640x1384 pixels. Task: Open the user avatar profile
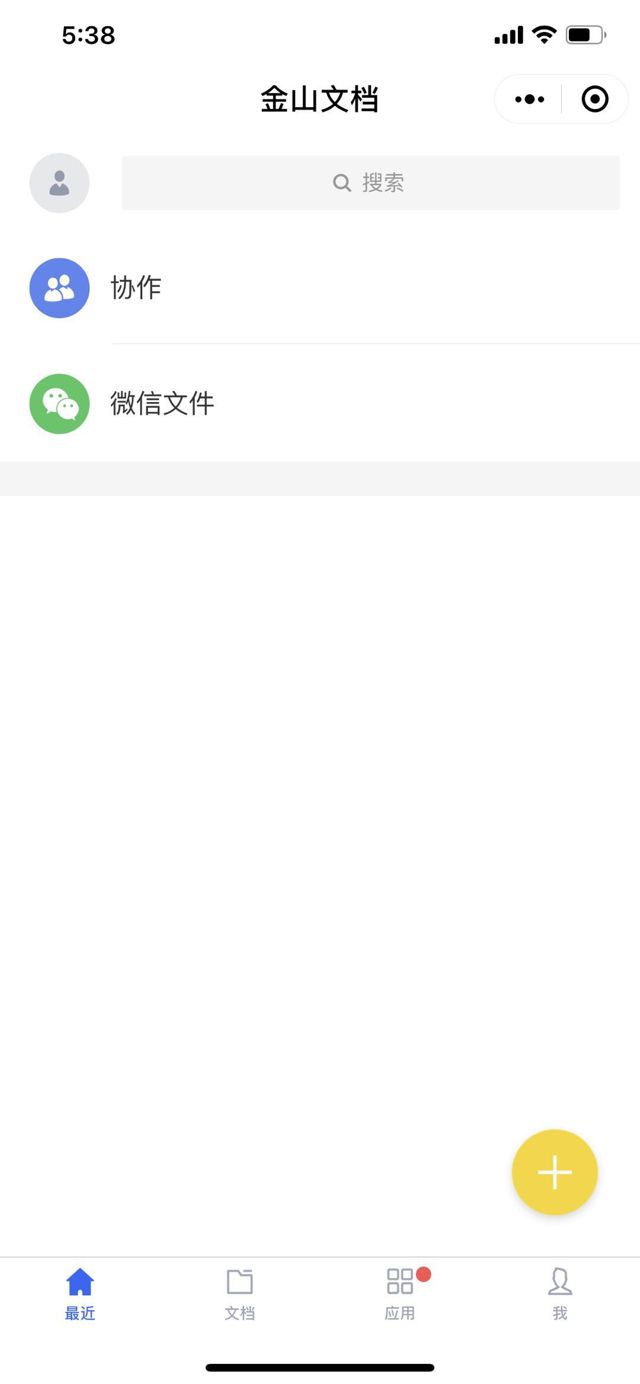pos(59,183)
